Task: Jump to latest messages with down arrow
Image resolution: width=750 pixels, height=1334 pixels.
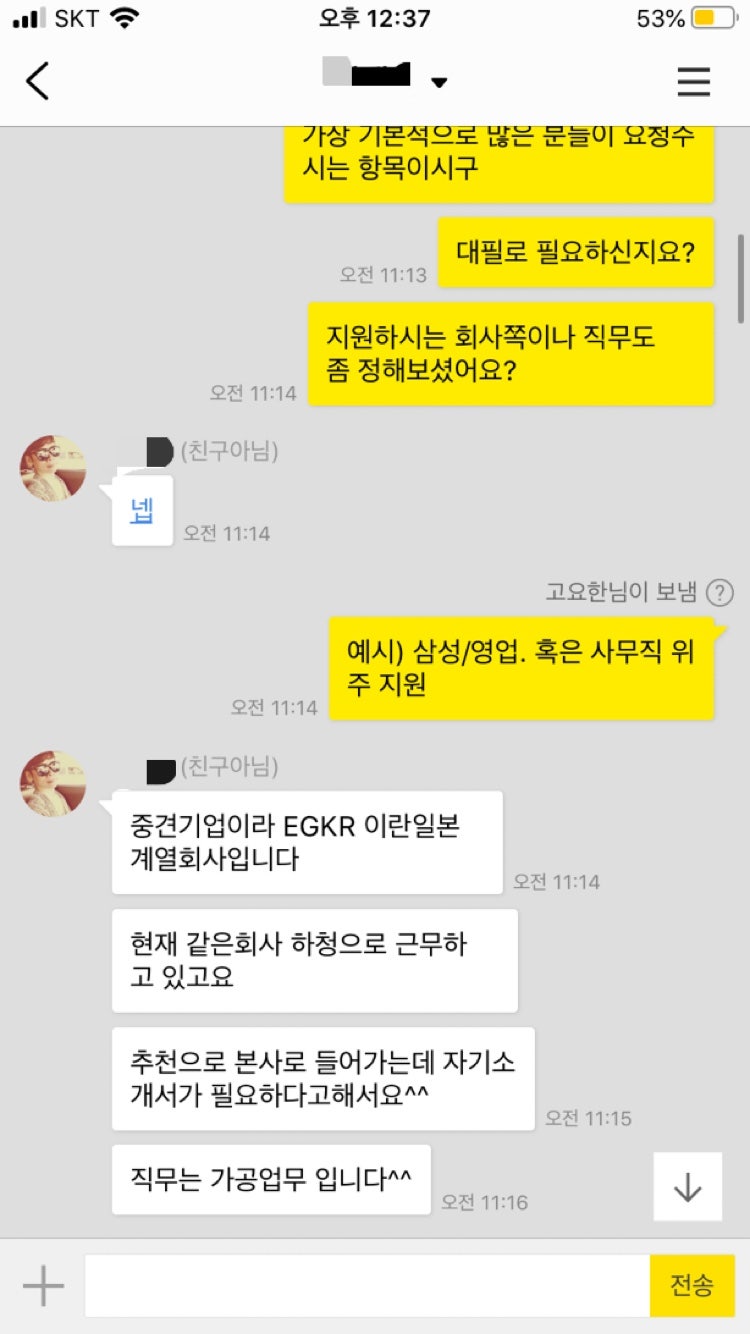Action: click(x=687, y=1187)
